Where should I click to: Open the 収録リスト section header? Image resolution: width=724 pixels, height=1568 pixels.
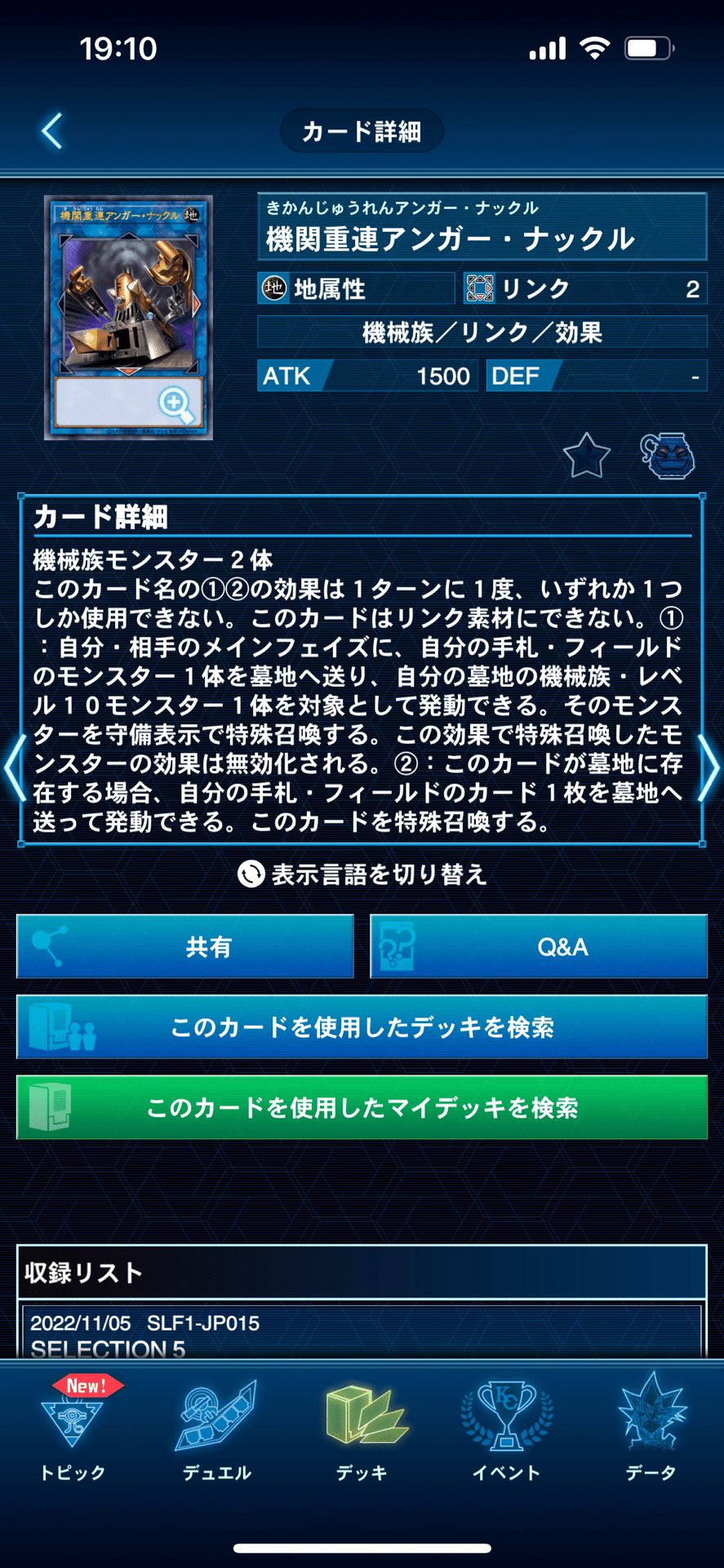[x=86, y=1271]
